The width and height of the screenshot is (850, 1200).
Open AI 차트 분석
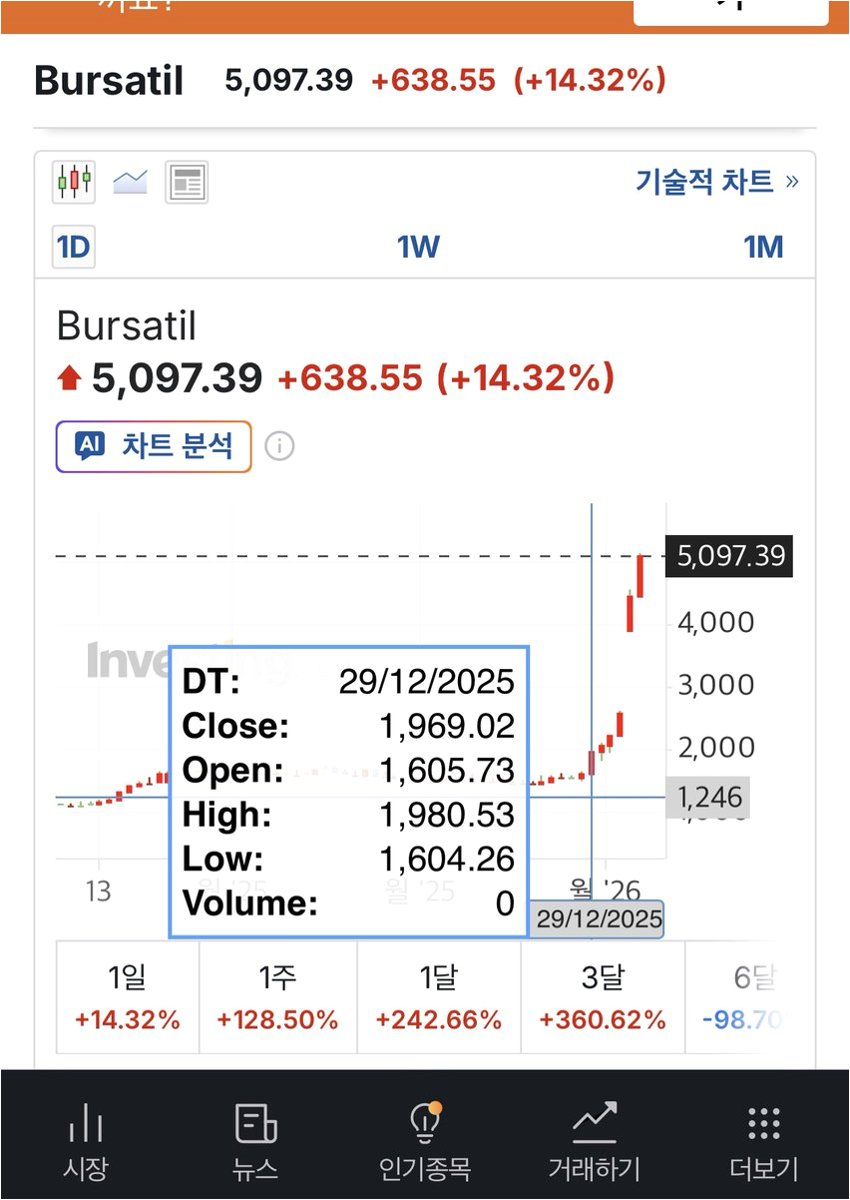(153, 446)
